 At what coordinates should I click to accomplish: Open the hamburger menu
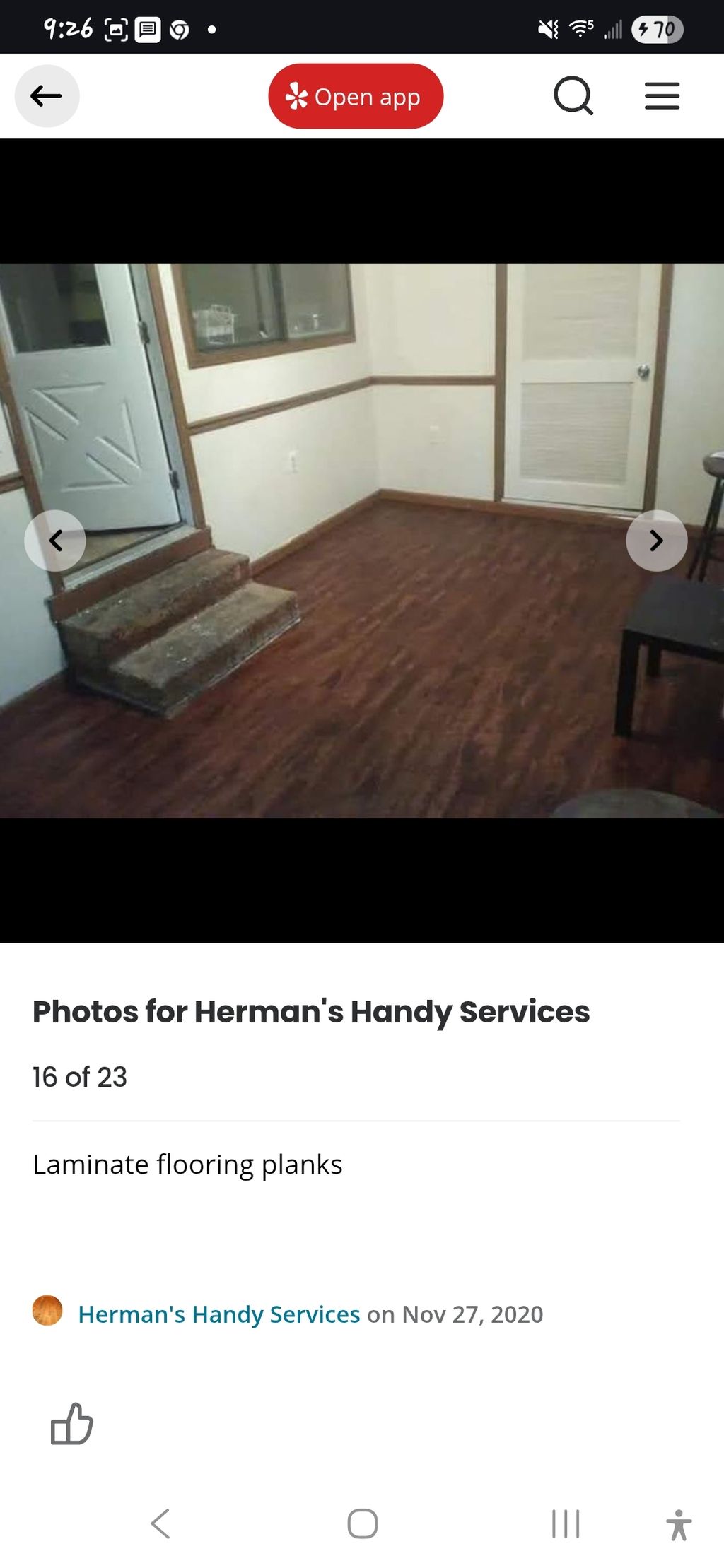coord(662,96)
